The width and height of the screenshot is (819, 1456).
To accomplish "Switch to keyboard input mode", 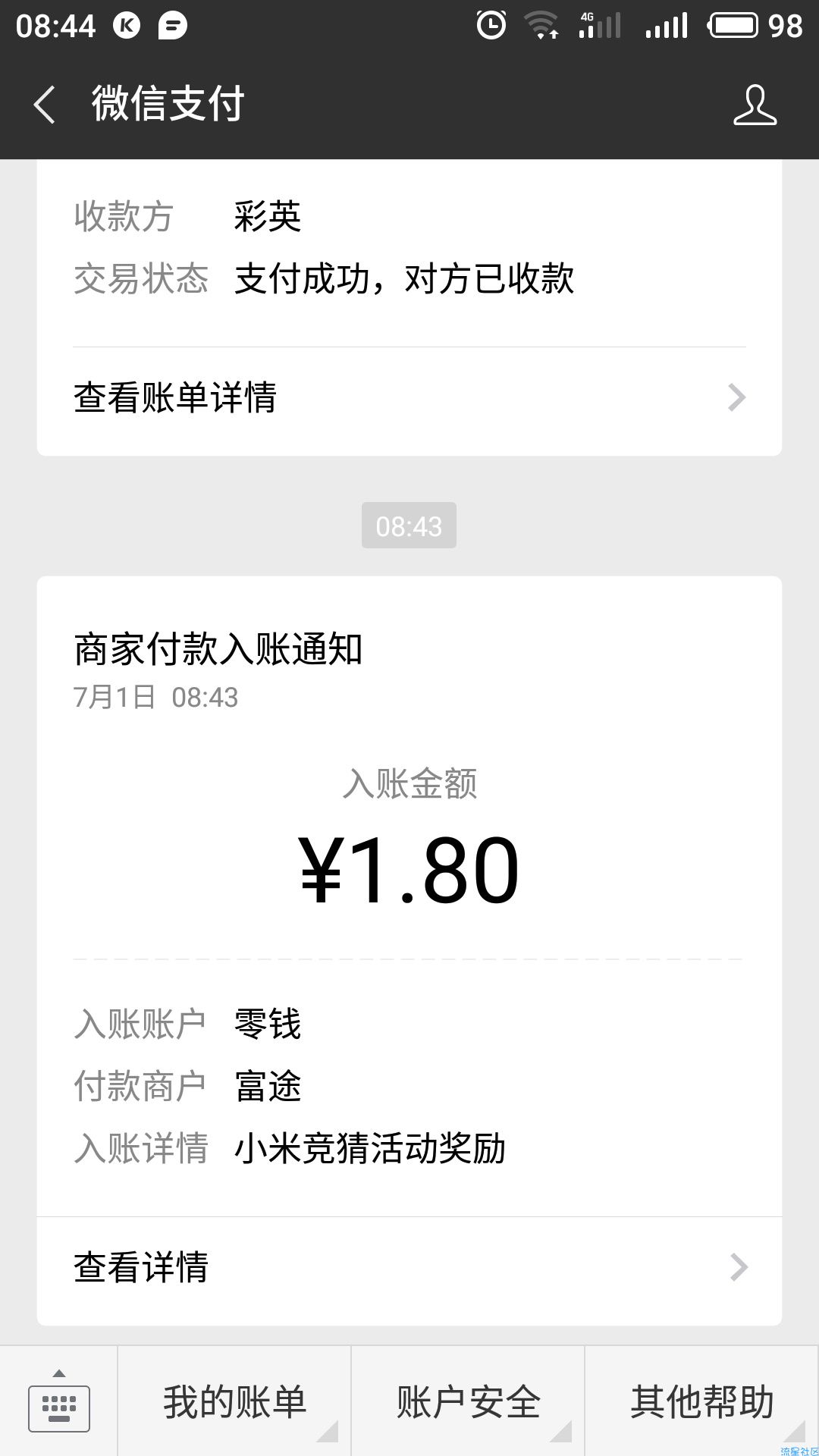I will [58, 1401].
